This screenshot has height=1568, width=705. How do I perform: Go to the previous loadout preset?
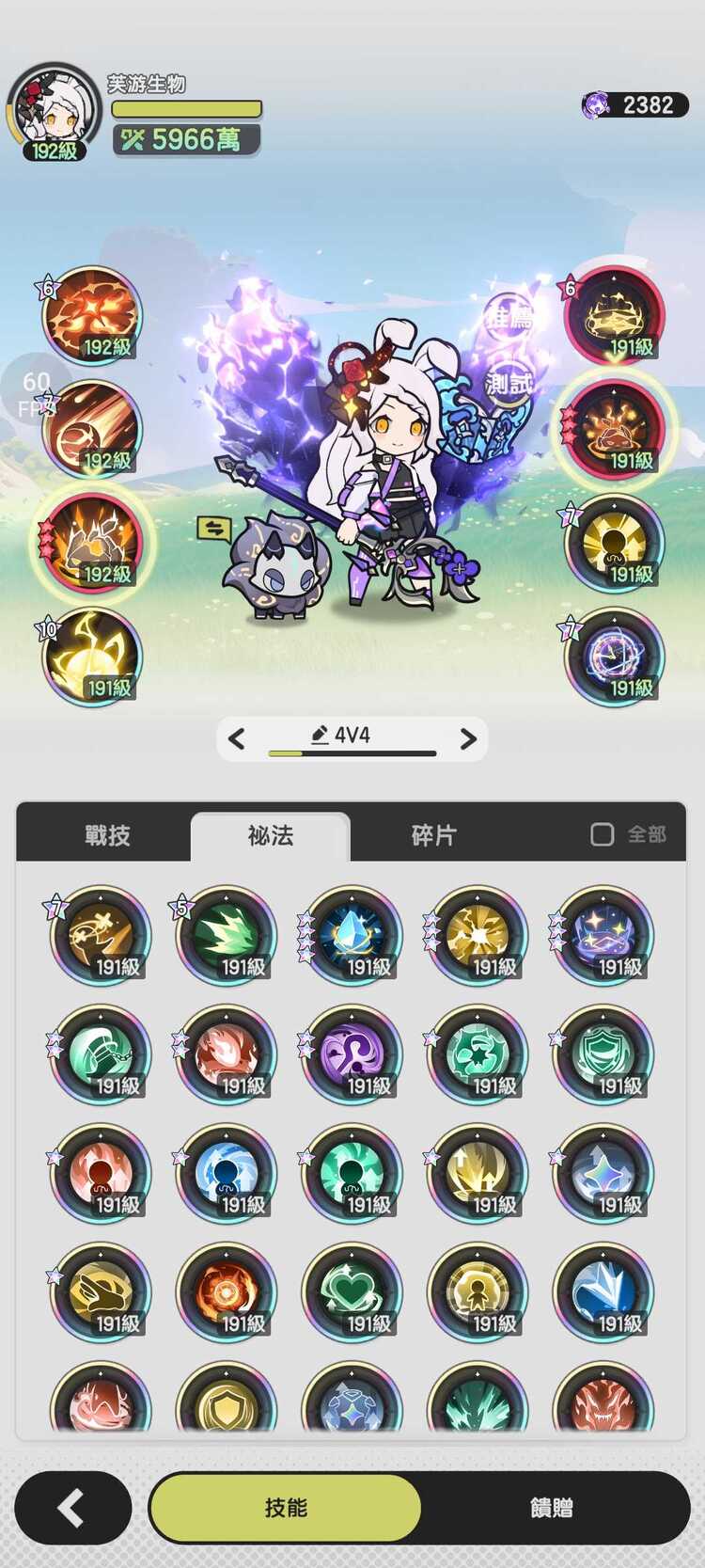pos(237,739)
